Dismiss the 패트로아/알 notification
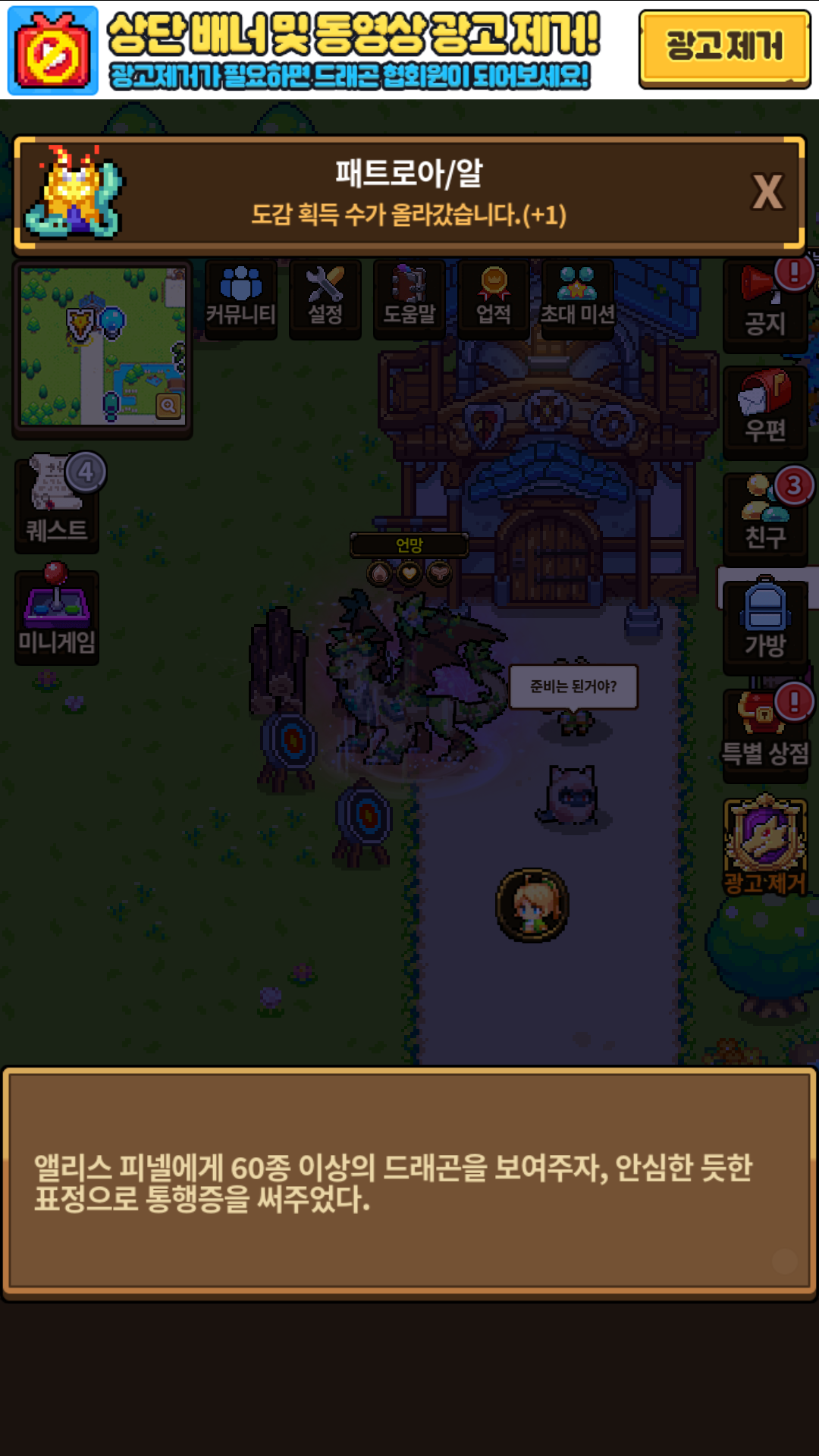The width and height of the screenshot is (819, 1456). click(x=767, y=192)
